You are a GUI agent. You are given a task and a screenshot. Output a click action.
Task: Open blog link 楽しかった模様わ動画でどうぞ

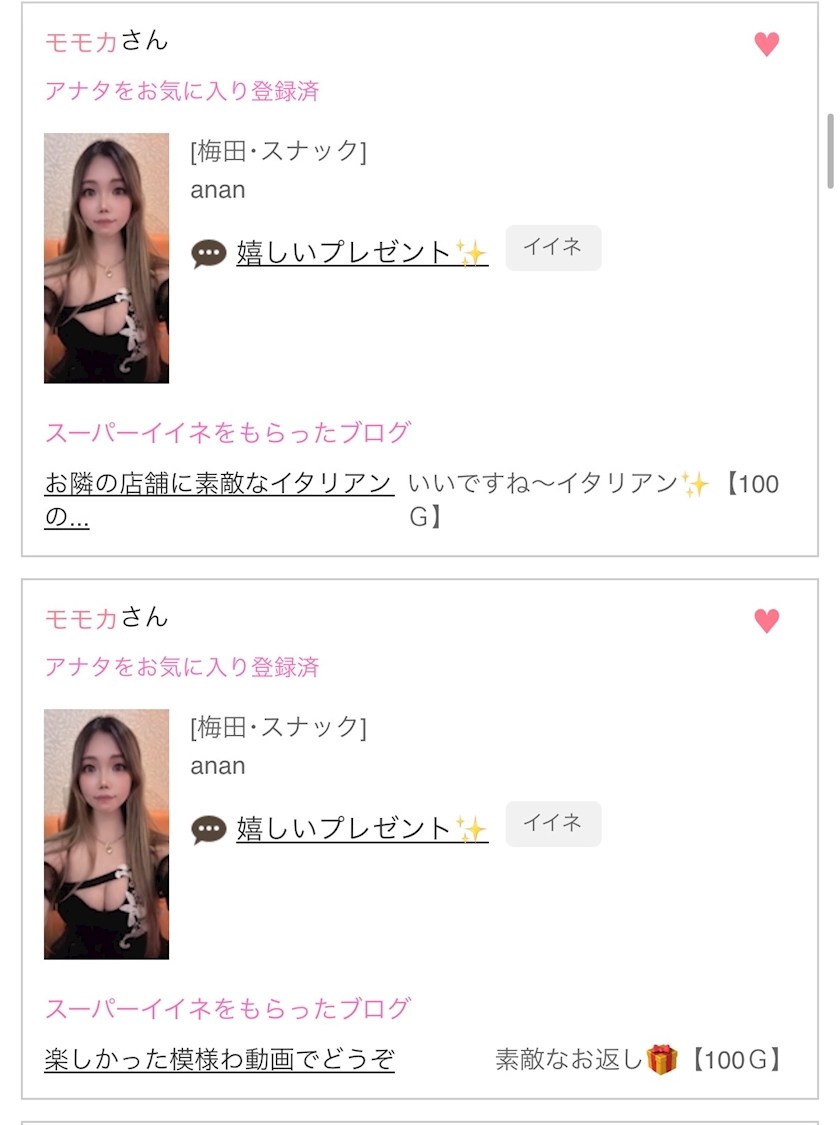coord(219,1060)
